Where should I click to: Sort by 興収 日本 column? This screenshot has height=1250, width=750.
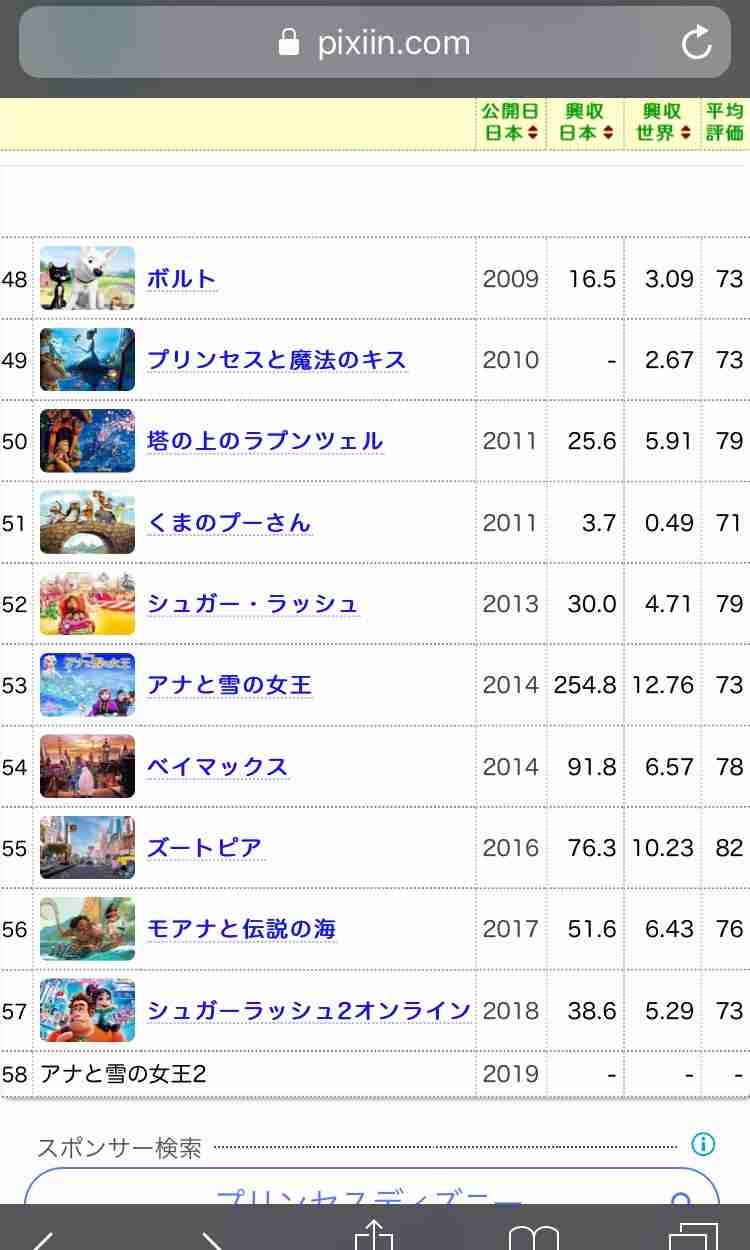pyautogui.click(x=585, y=122)
